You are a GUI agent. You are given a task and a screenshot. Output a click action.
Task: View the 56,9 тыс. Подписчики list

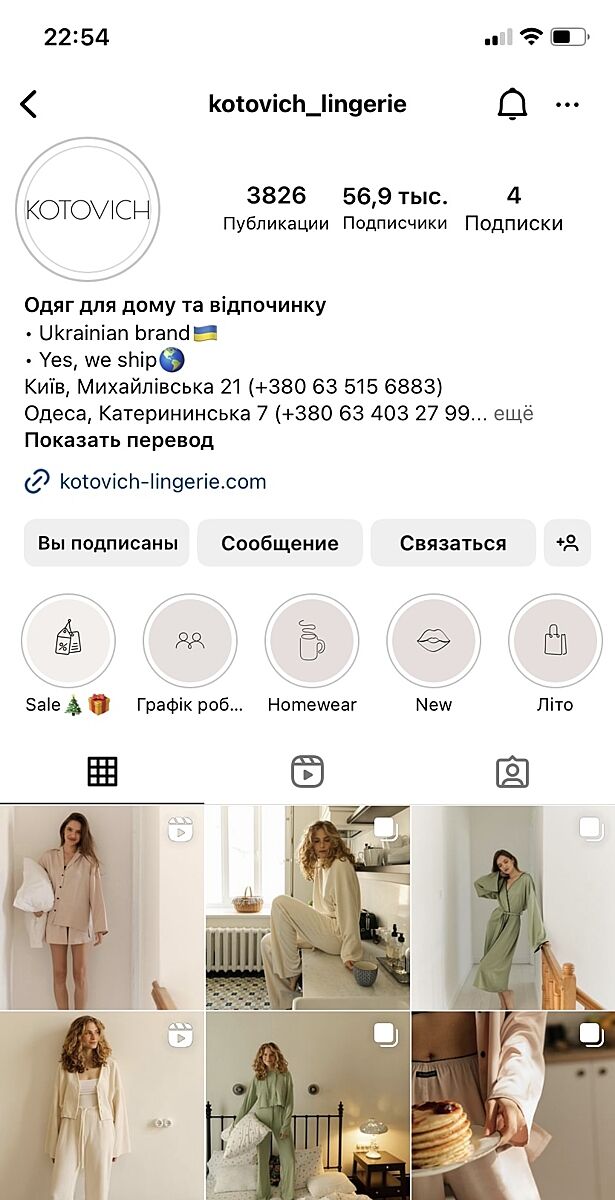394,207
